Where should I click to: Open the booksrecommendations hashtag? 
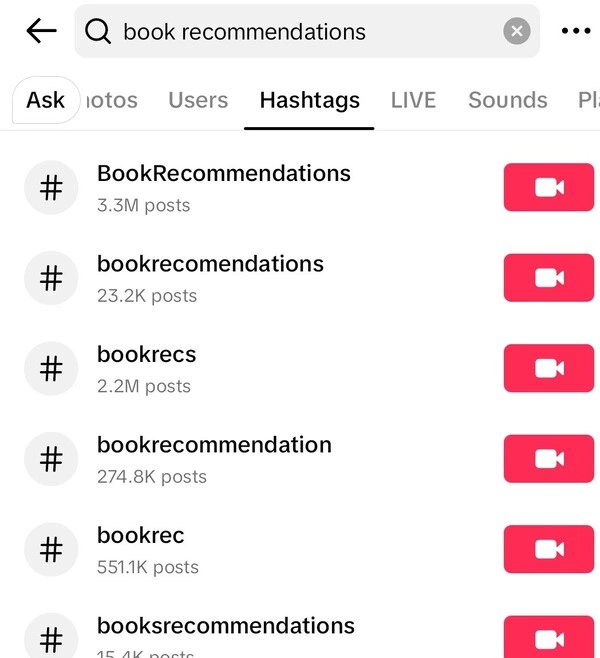coord(225,630)
